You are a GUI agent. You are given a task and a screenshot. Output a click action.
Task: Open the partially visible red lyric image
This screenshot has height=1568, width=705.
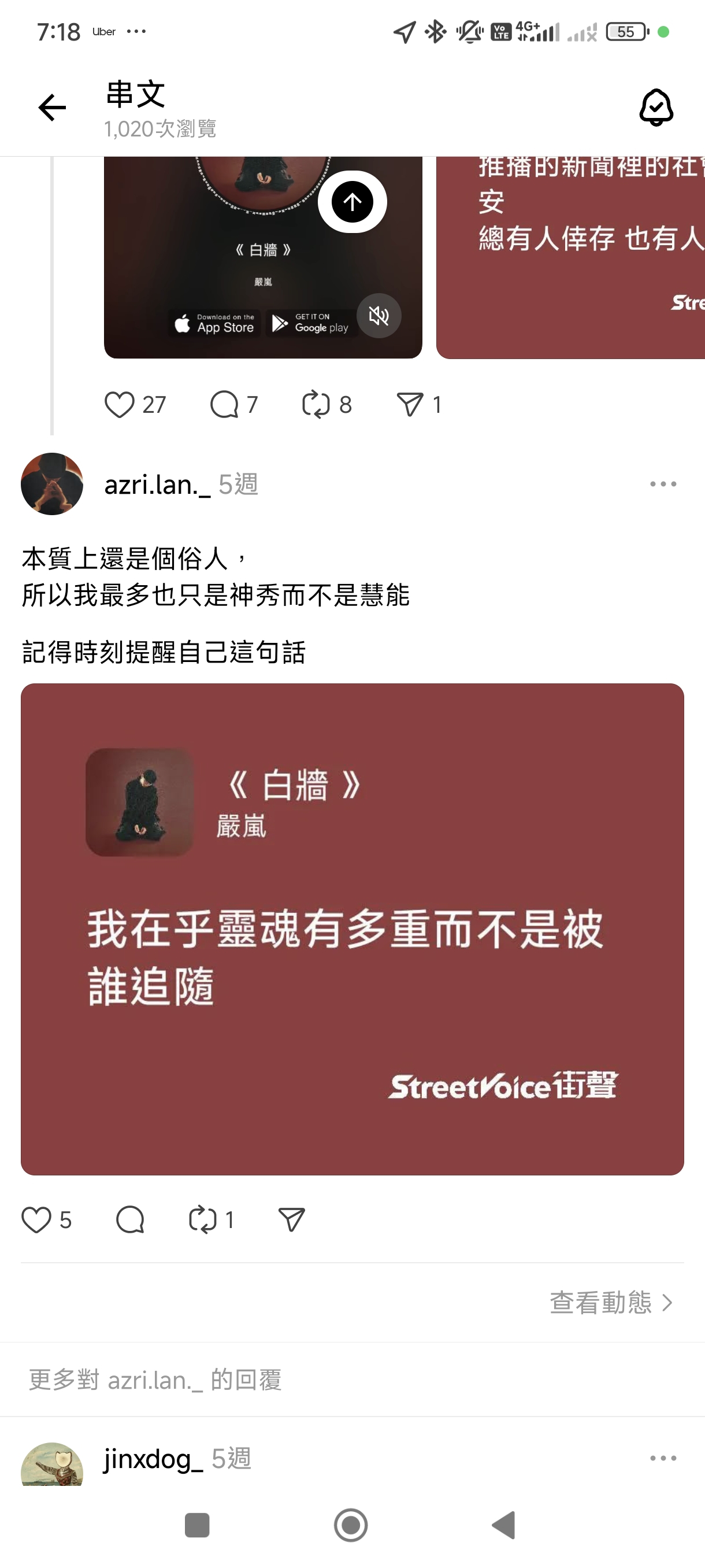(570, 256)
